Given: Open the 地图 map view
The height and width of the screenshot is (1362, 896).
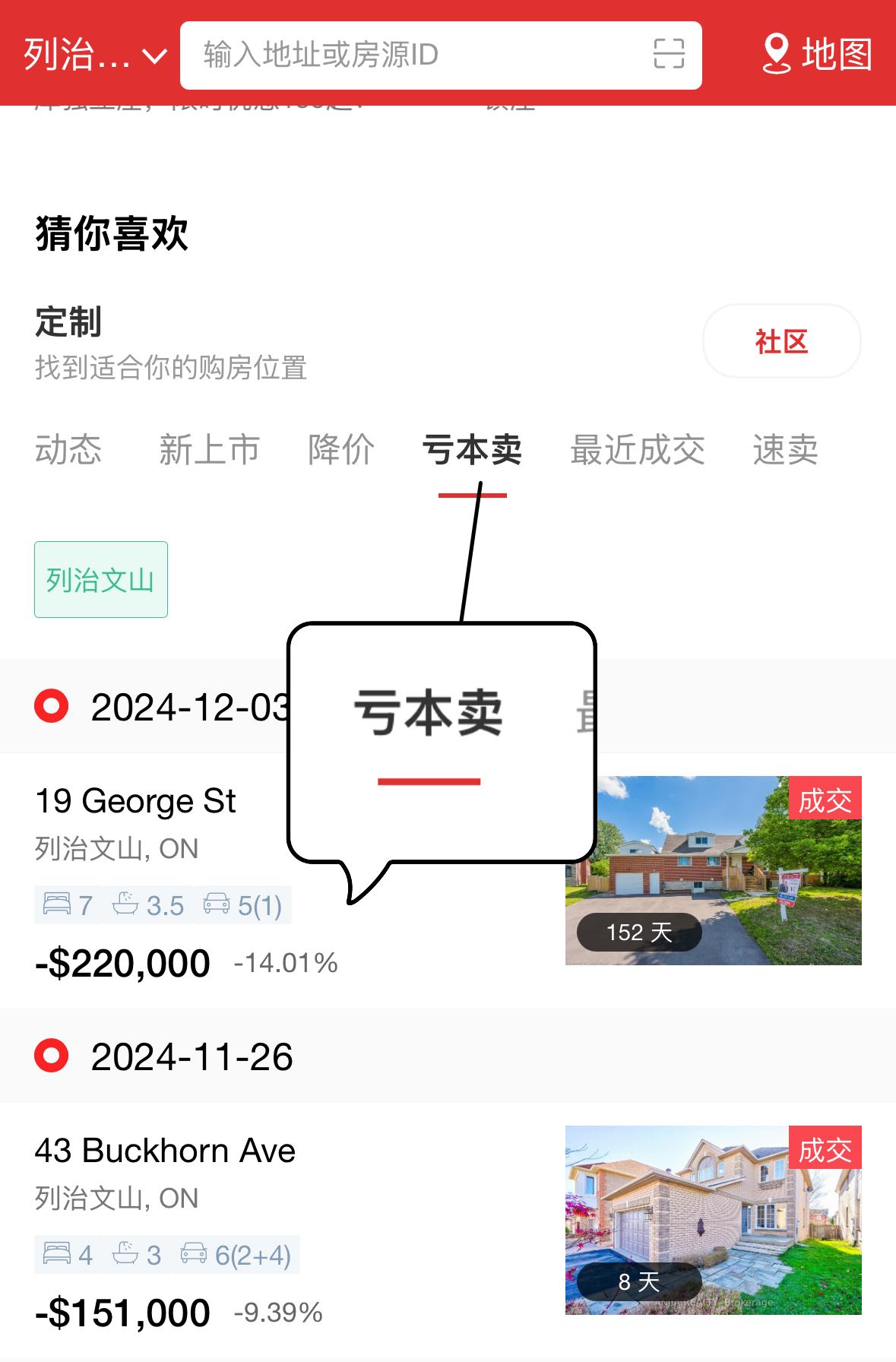Looking at the screenshot, I should click(x=817, y=55).
